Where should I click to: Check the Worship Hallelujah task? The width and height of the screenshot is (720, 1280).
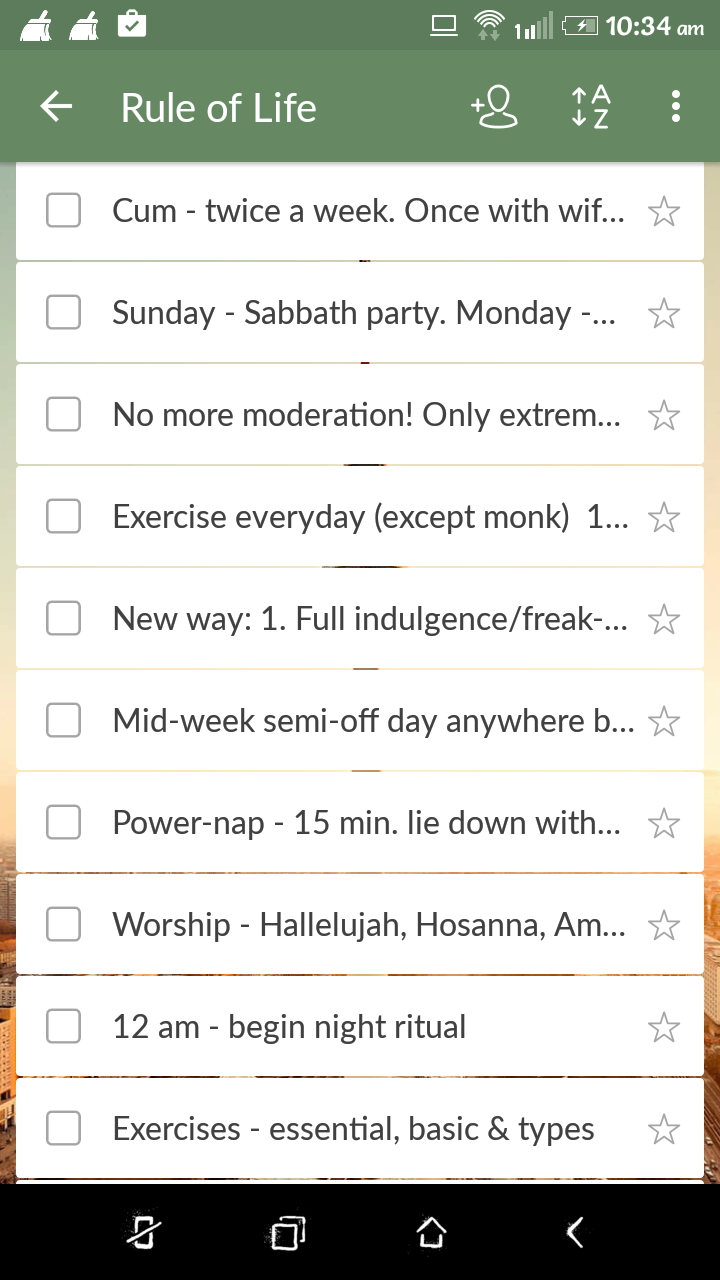[64, 925]
